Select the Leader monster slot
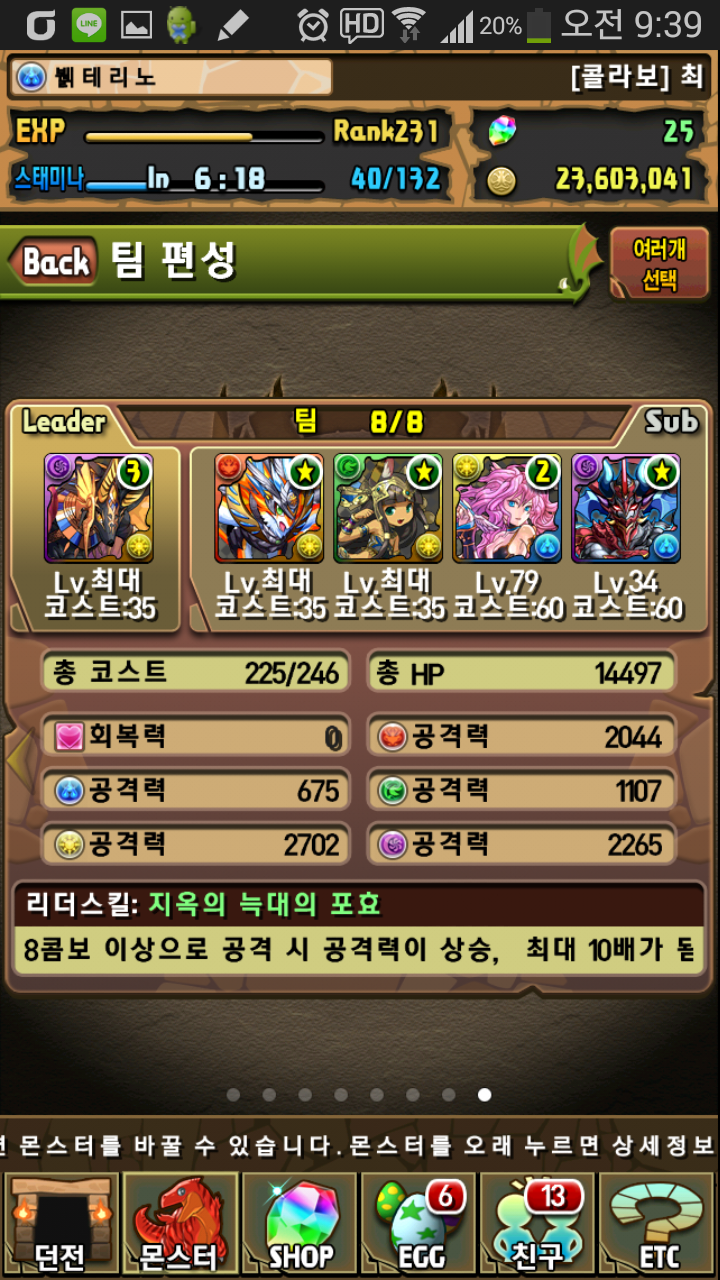Screen dimensions: 720x1280 tap(98, 508)
